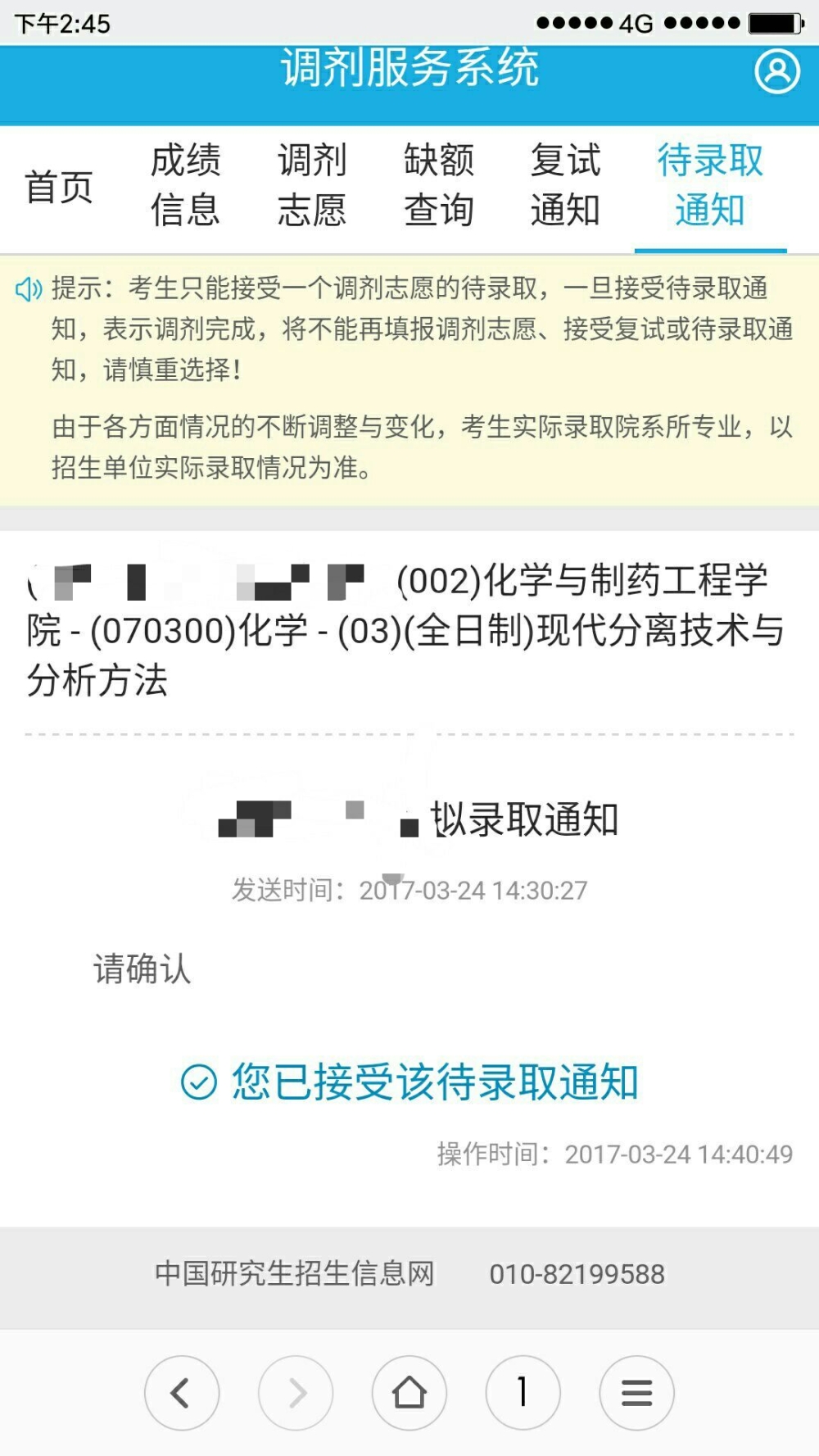Viewport: 819px width, 1456px height.
Task: Open the 调剂志愿 tab
Action: 312,185
